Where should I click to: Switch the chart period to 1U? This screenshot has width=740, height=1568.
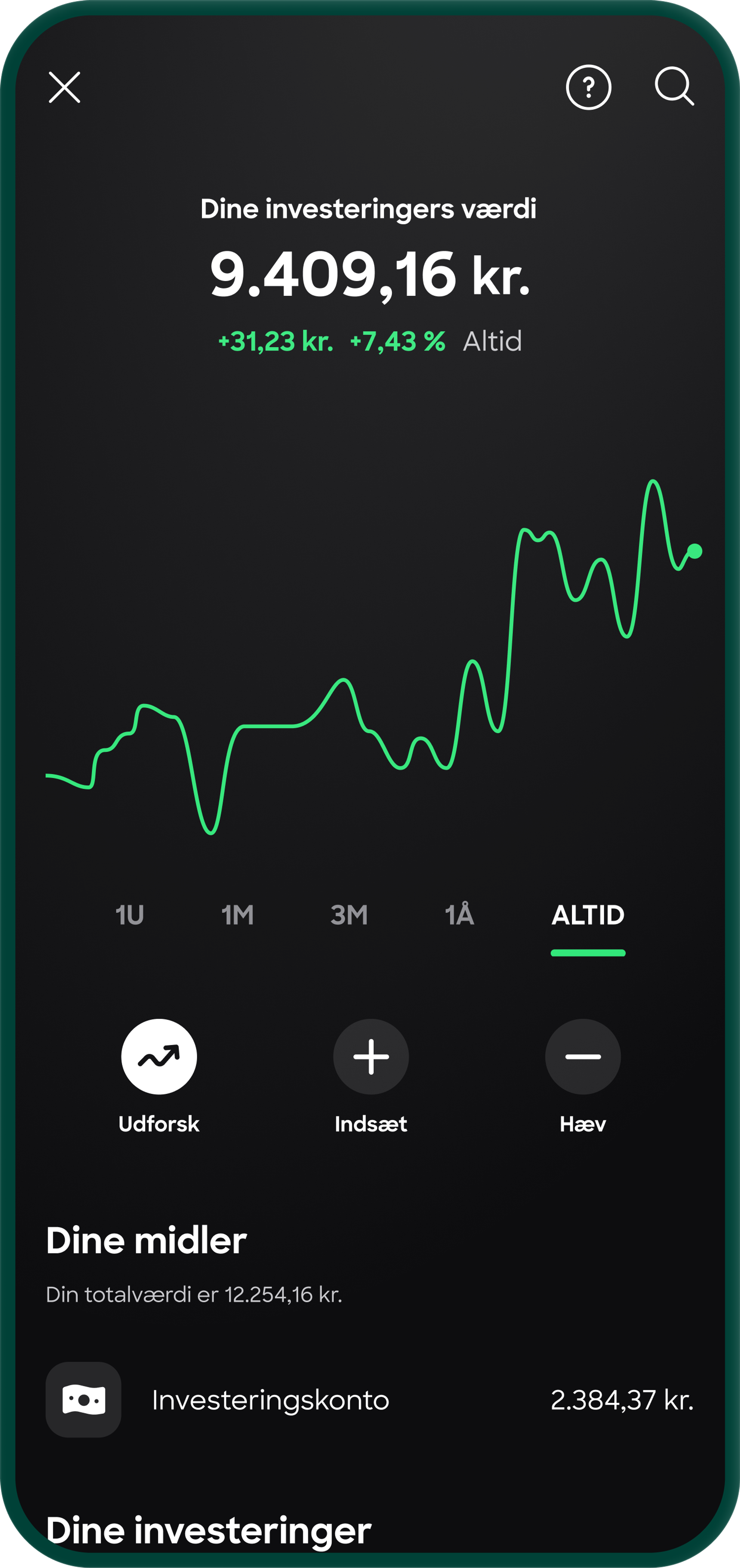pos(130,915)
